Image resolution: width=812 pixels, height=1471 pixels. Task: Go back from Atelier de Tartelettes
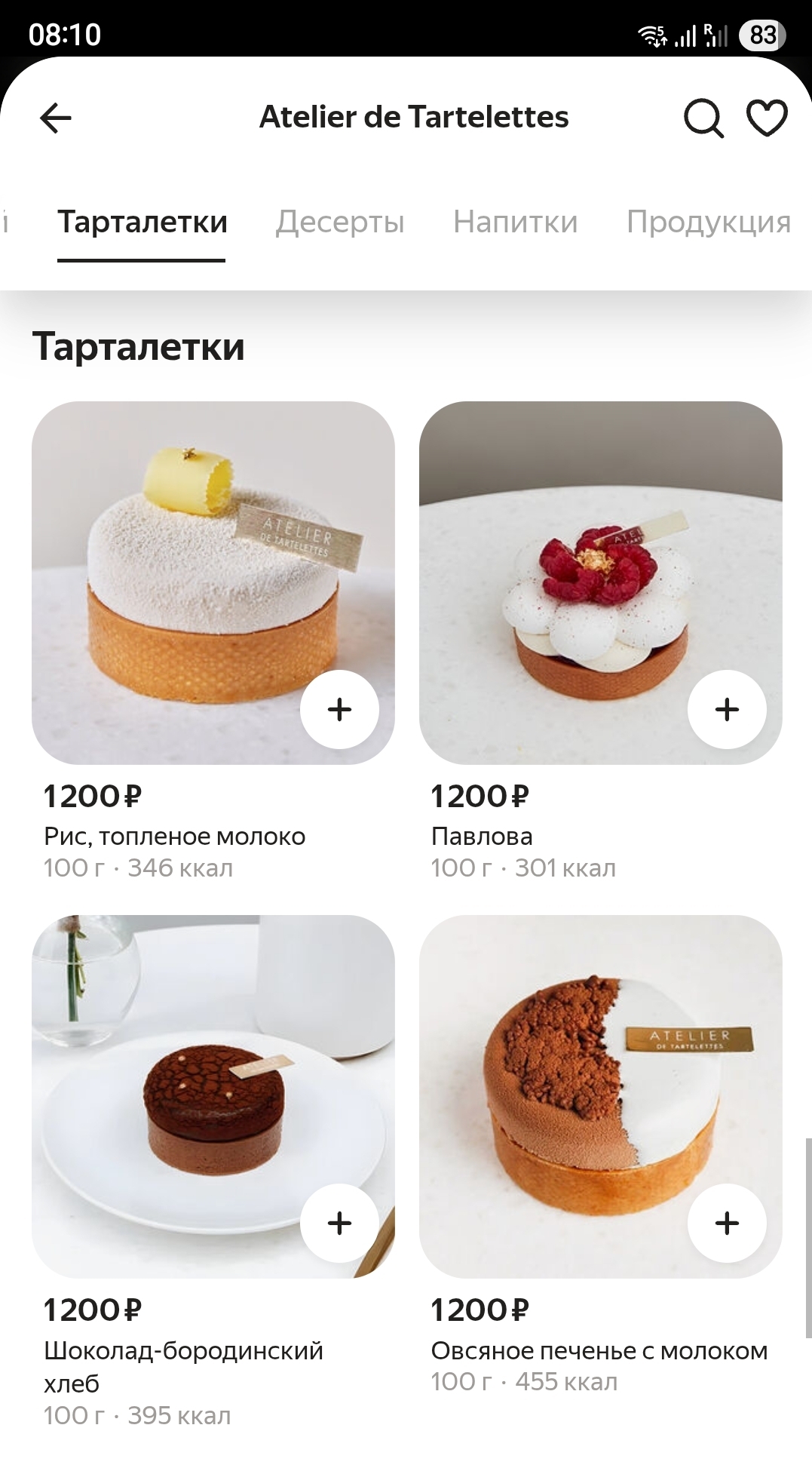[x=56, y=118]
